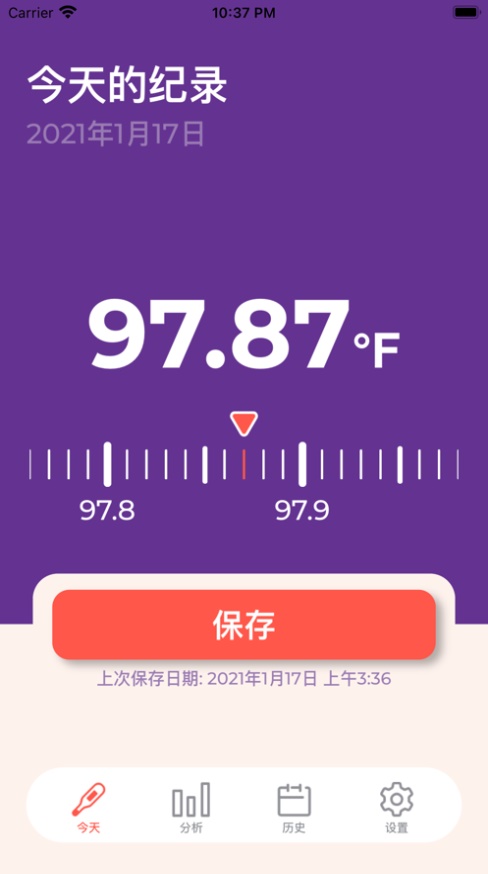
Task: Go to the 设置 tab
Action: click(397, 807)
